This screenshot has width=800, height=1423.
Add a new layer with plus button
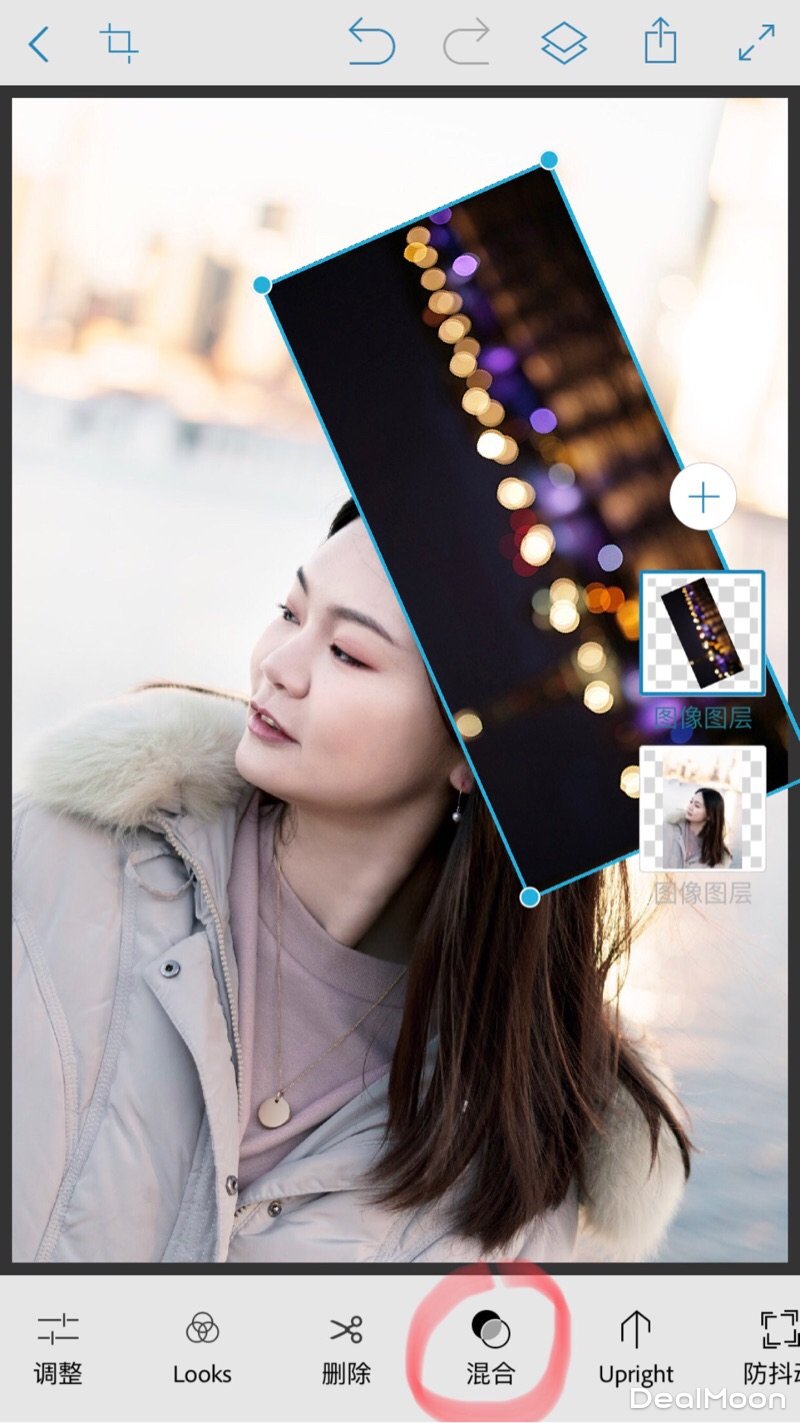click(703, 497)
